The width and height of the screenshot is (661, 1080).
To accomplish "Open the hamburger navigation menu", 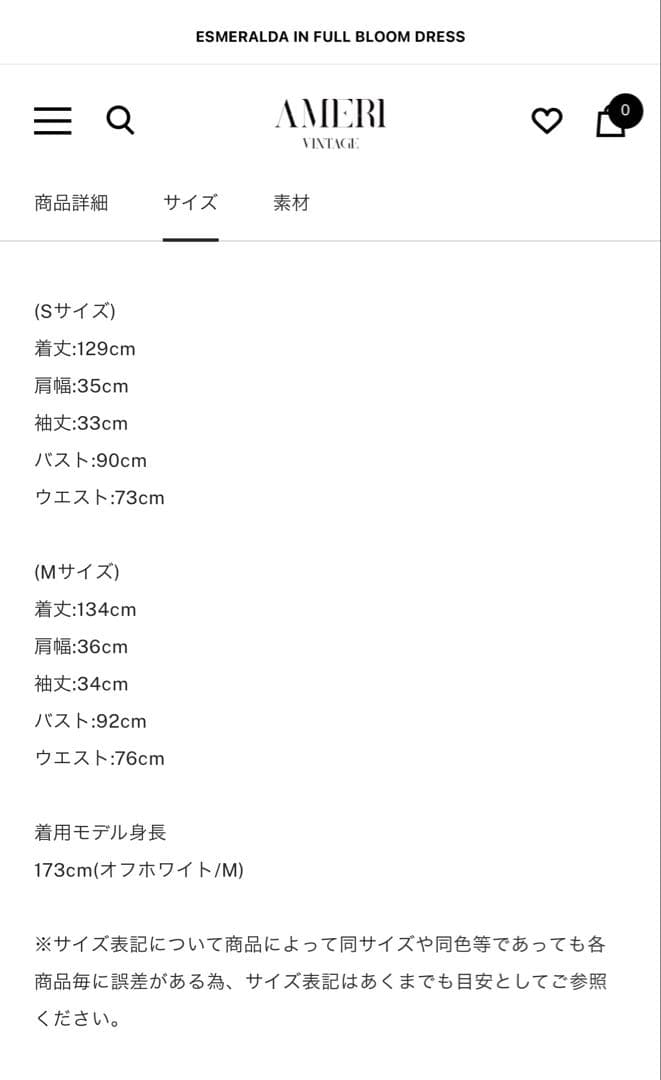I will click(x=52, y=121).
